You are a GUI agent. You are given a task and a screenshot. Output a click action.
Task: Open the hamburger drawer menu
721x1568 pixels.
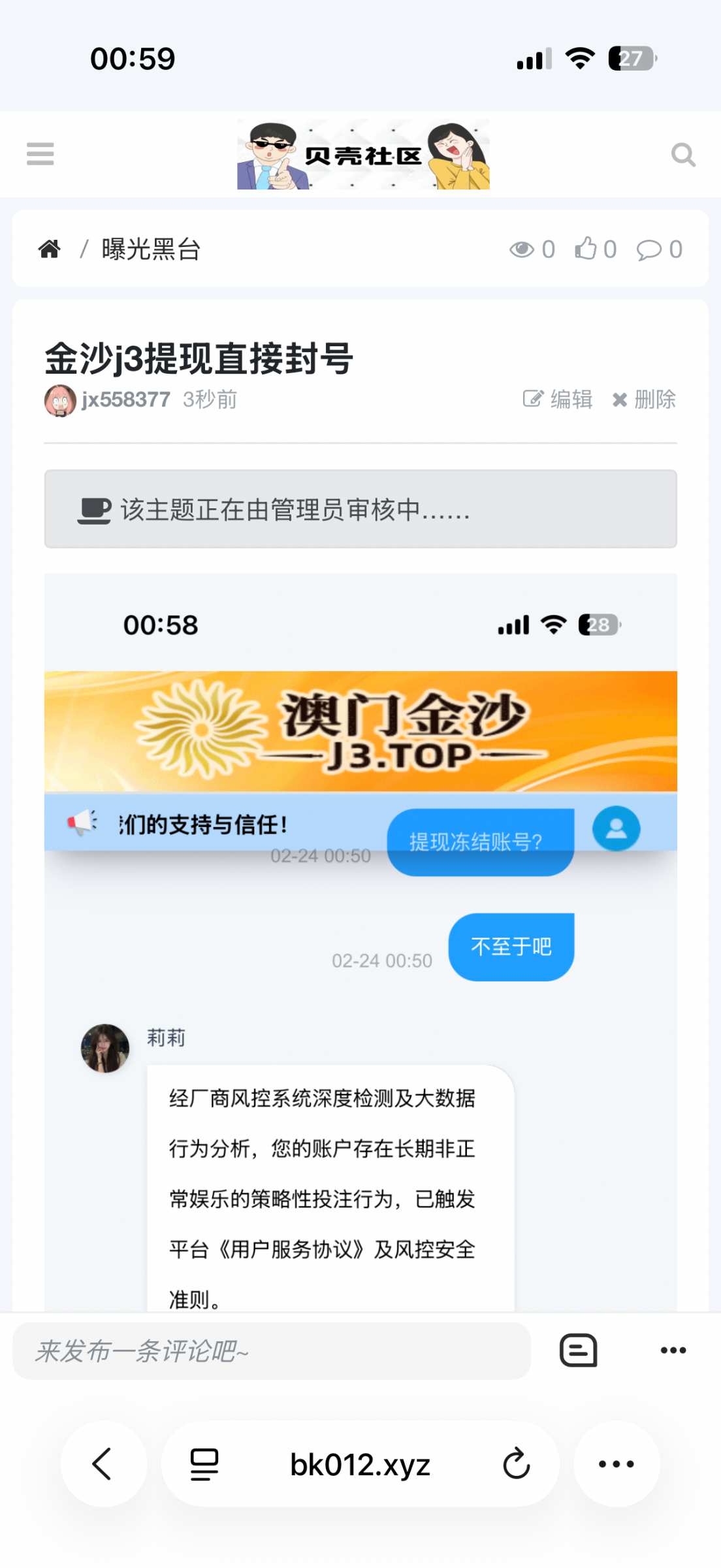[x=40, y=154]
